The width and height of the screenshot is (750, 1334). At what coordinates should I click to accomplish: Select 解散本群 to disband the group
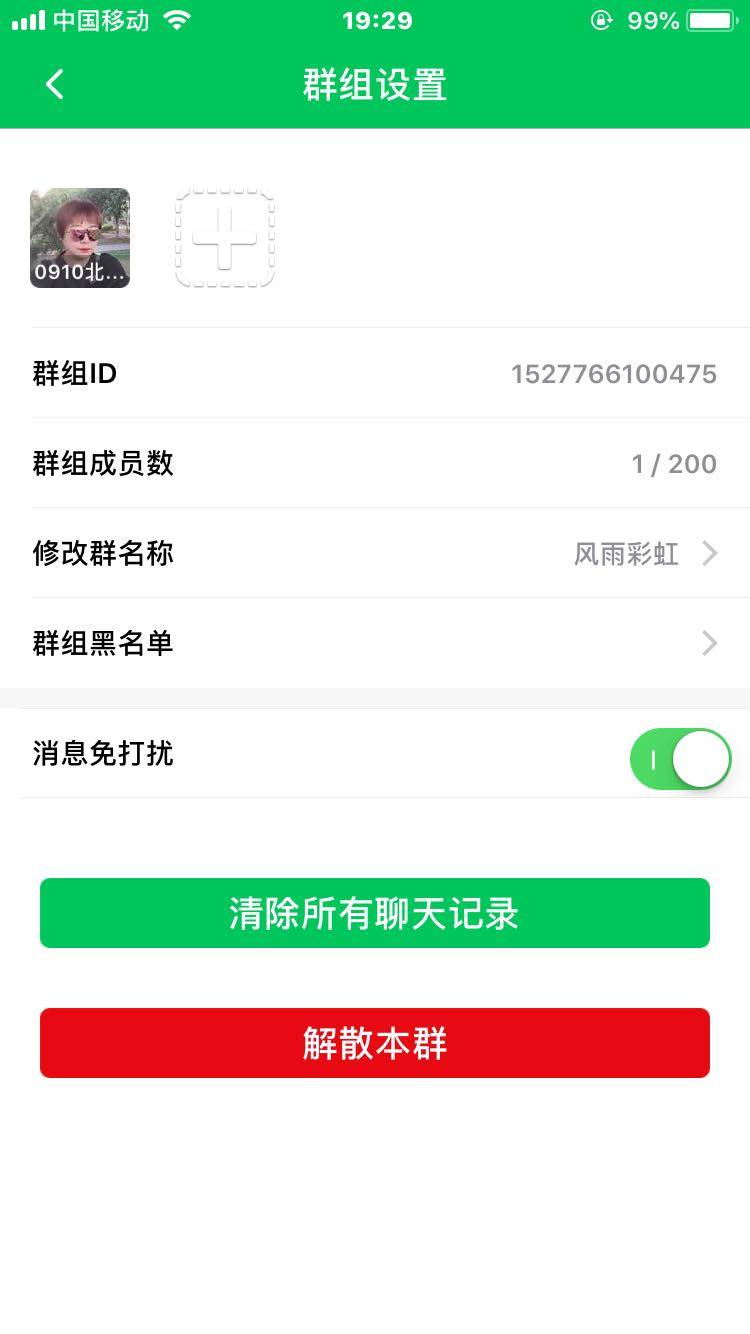[x=375, y=1043]
